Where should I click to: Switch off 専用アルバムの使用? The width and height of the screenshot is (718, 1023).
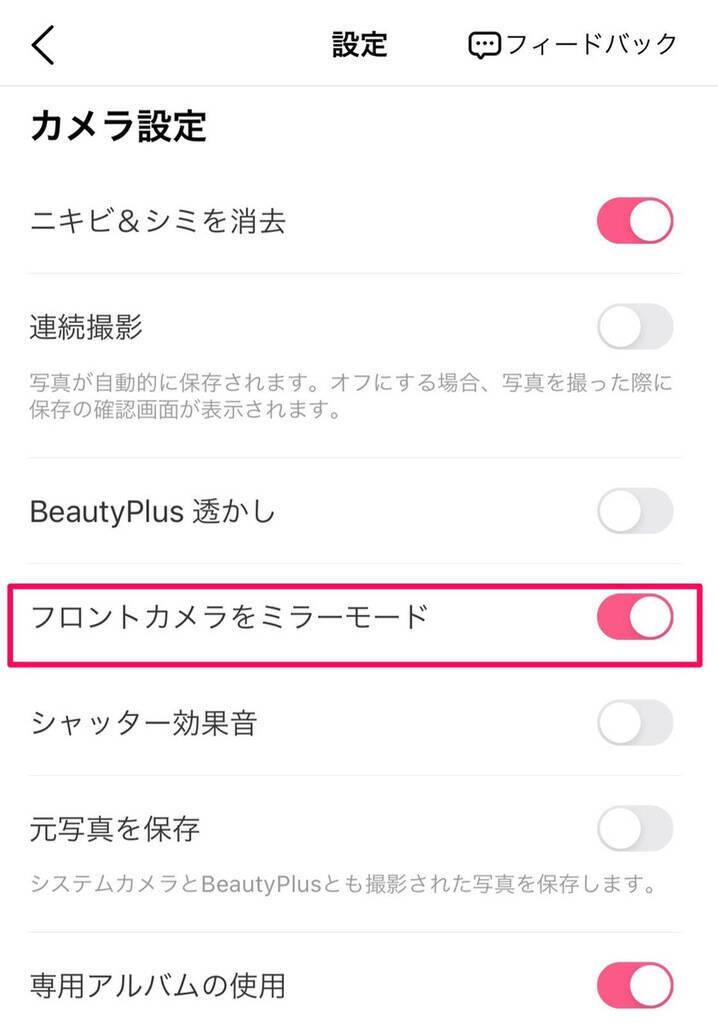(635, 985)
